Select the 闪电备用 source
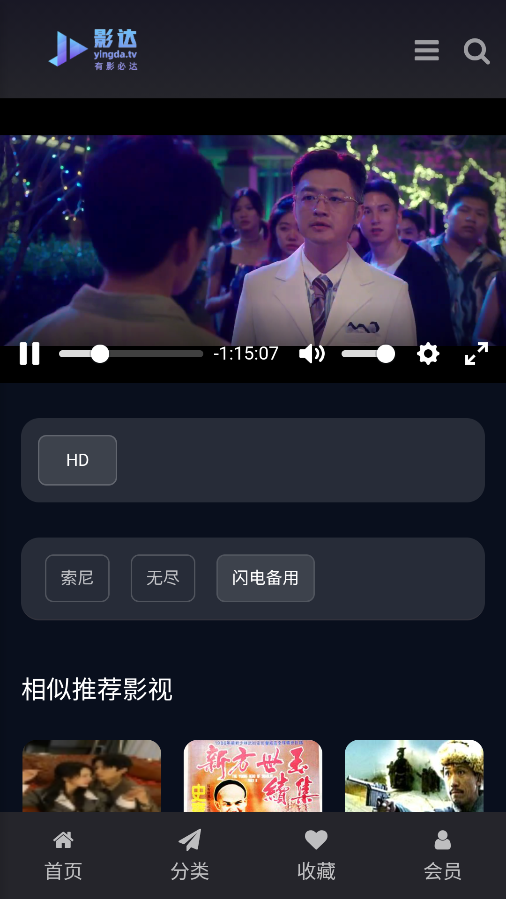This screenshot has width=506, height=899. tap(265, 578)
